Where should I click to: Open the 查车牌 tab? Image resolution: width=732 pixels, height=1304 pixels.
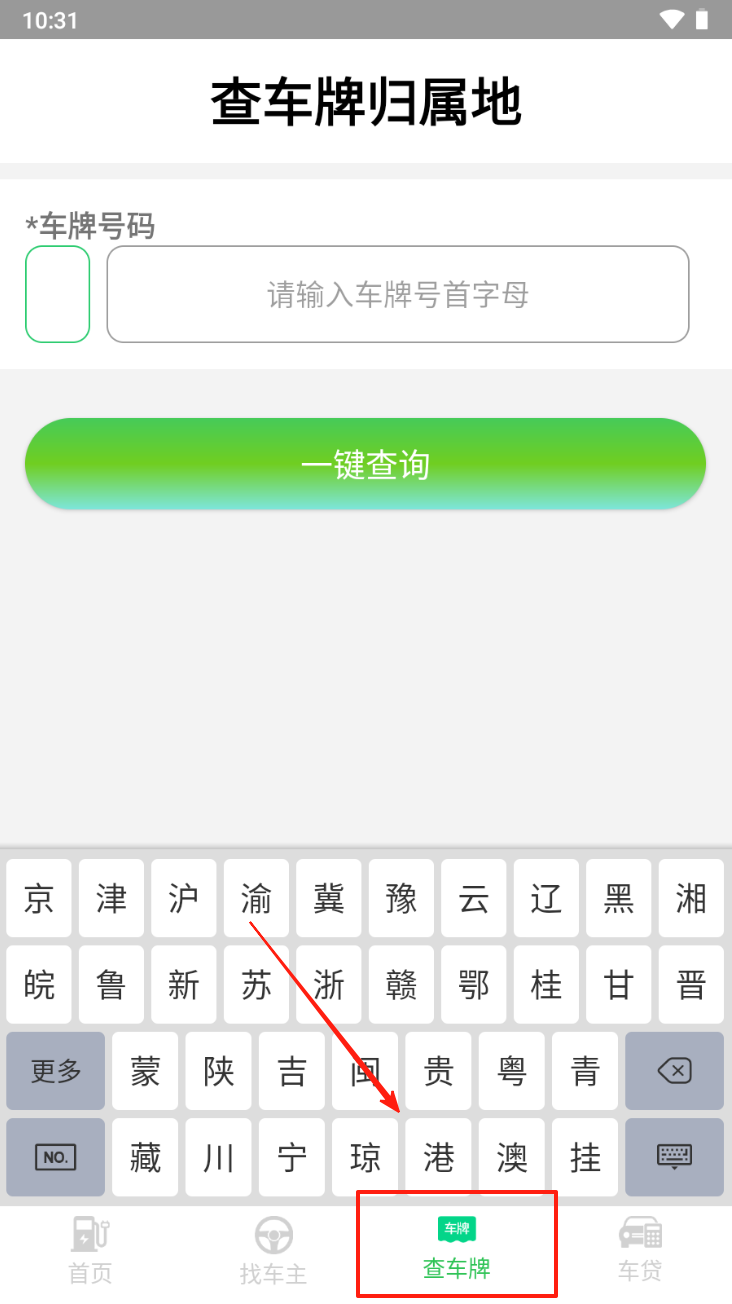457,1250
